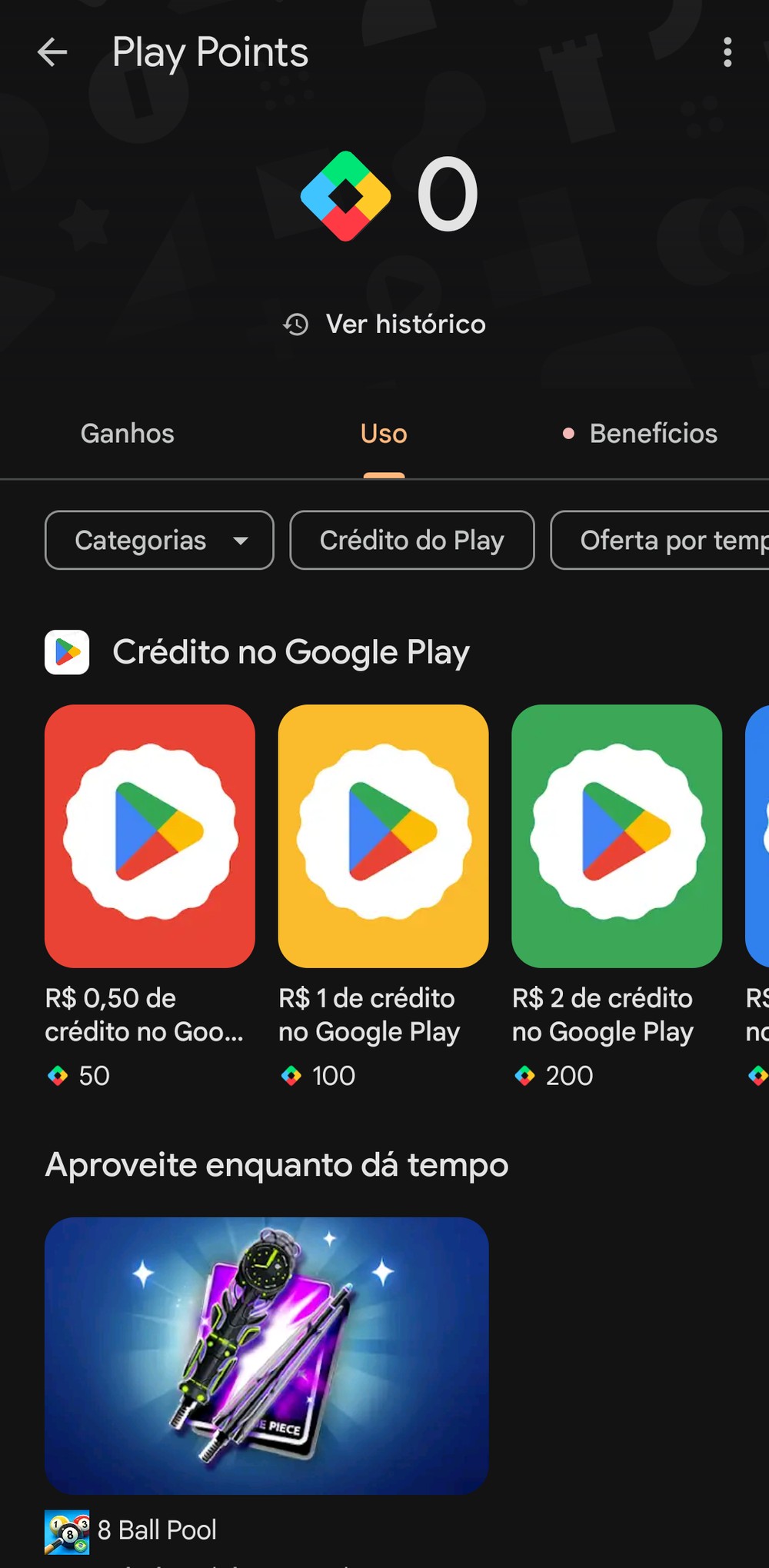The image size is (769, 1568).
Task: Select the Oferta por tempo chip
Action: click(x=661, y=540)
